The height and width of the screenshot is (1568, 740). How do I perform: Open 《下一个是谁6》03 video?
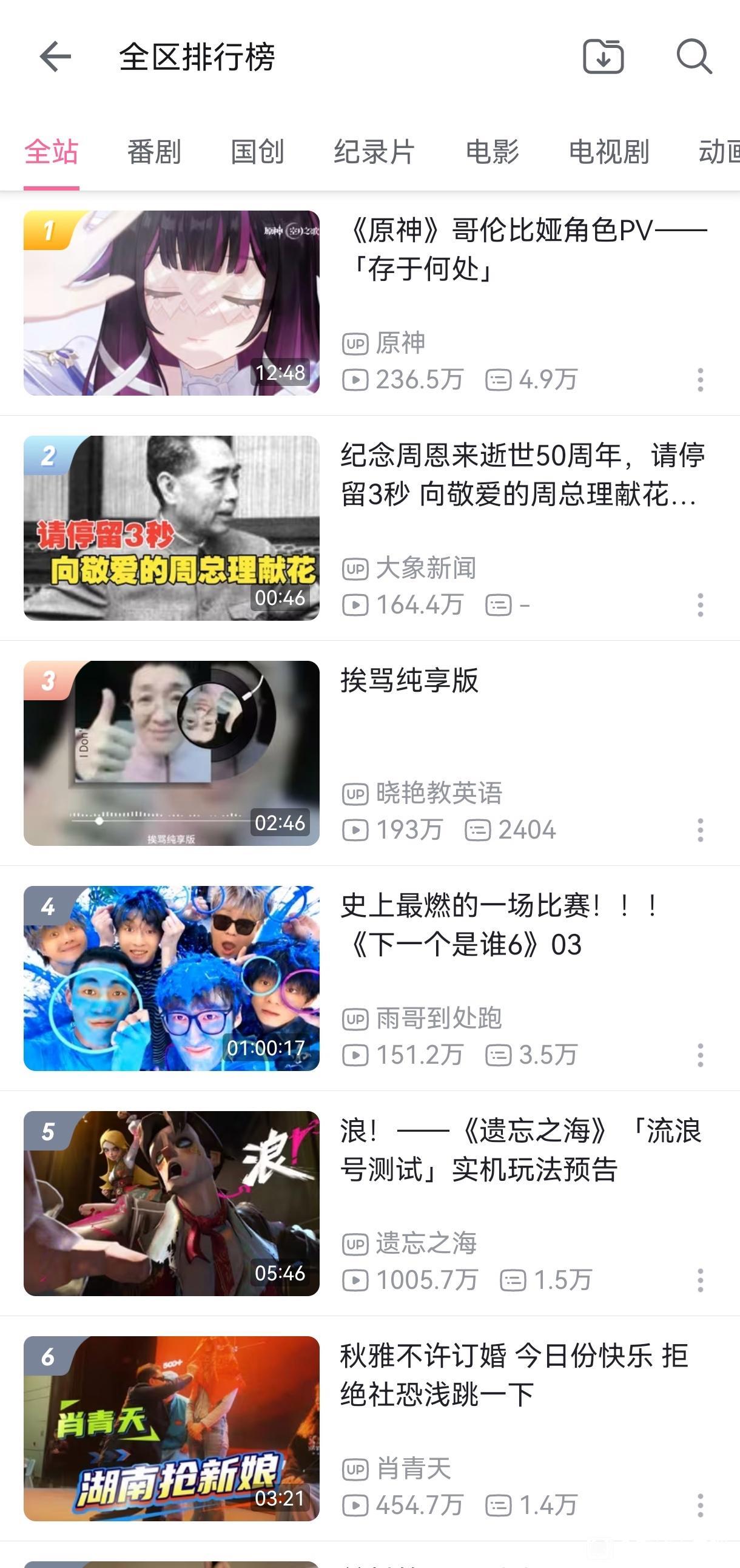172,979
